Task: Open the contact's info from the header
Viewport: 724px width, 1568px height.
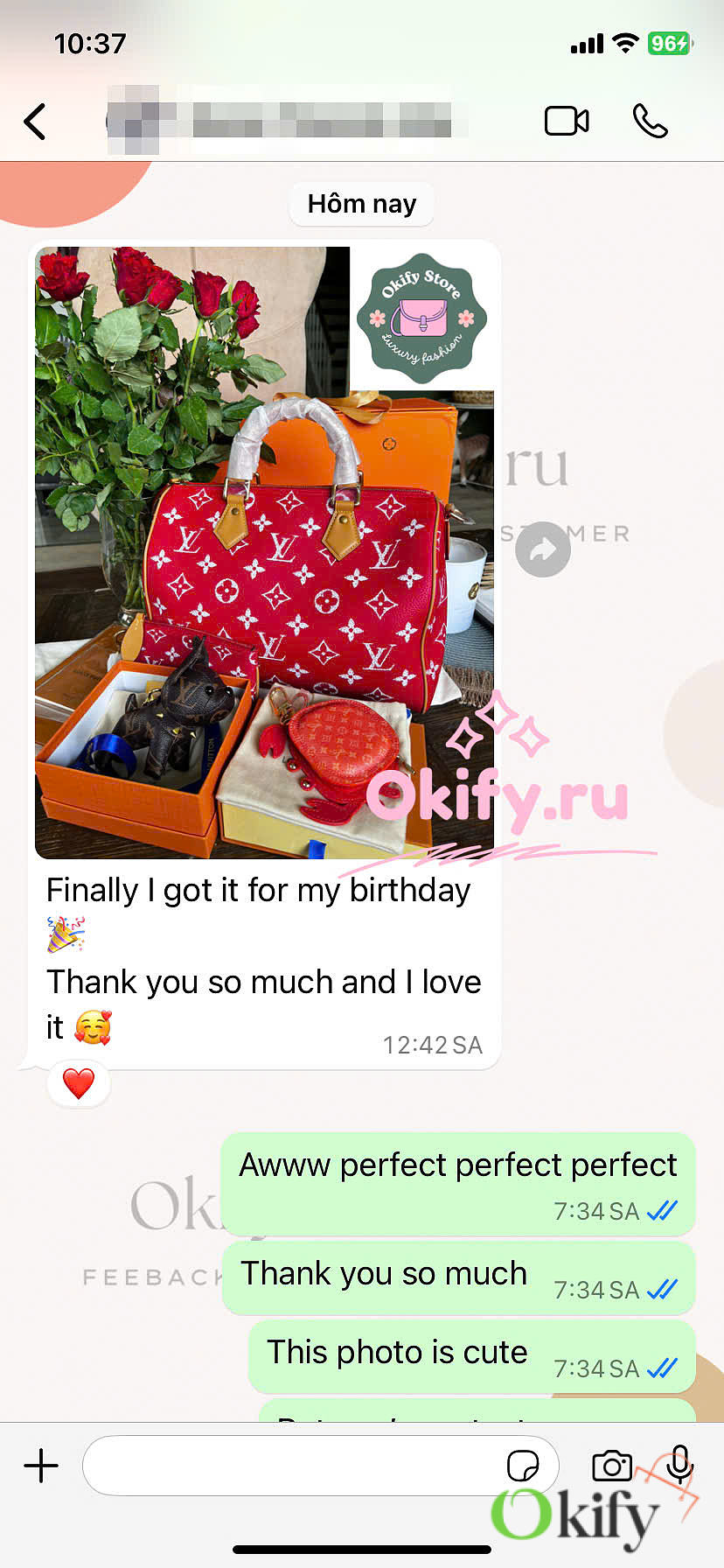Action: (x=286, y=121)
